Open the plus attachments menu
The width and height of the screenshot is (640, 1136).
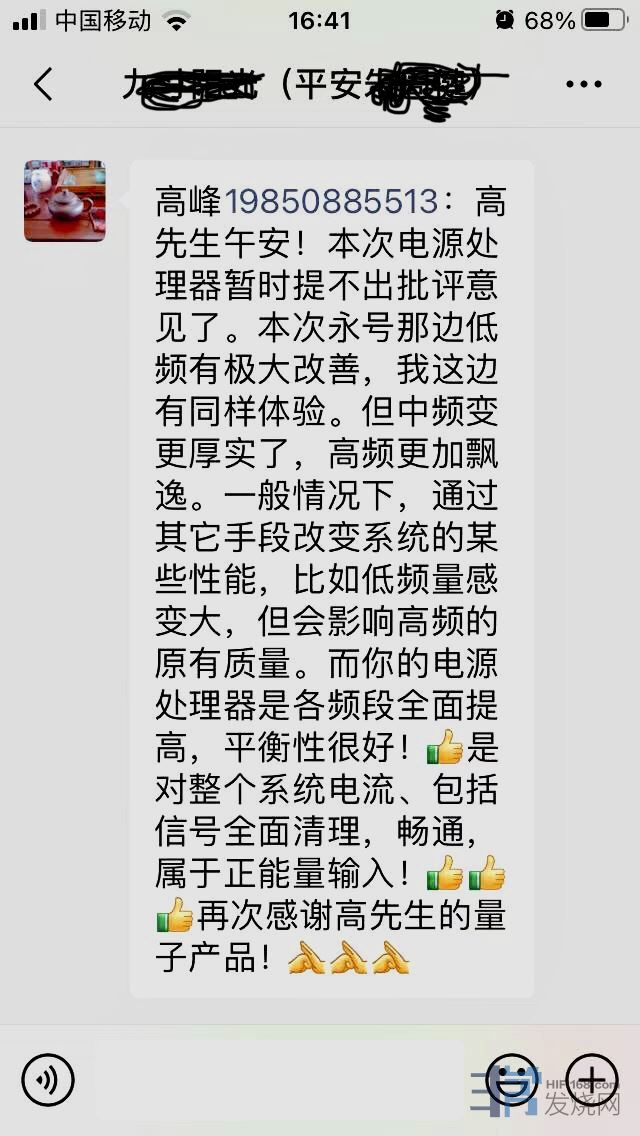[x=592, y=1080]
